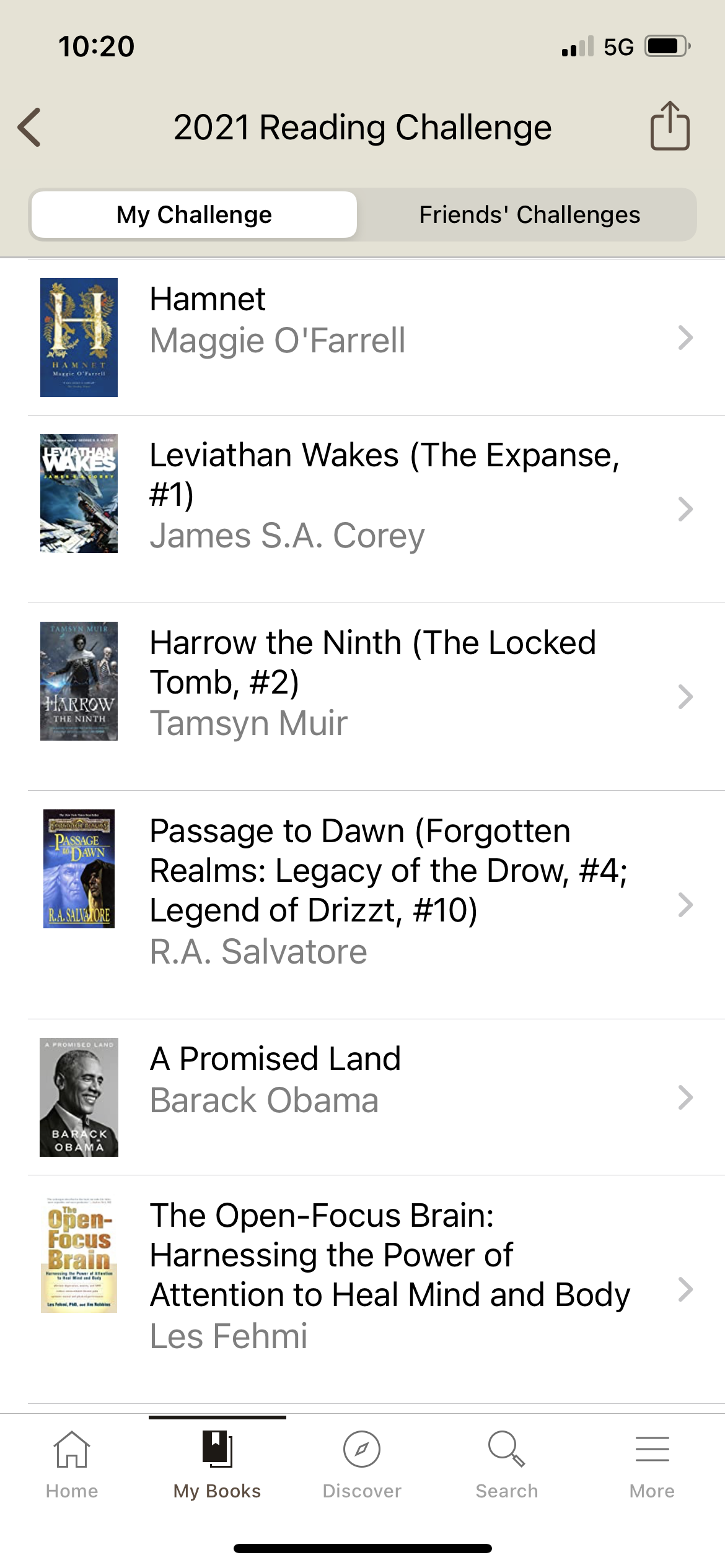
Task: Share the reading challenge
Action: (x=669, y=126)
